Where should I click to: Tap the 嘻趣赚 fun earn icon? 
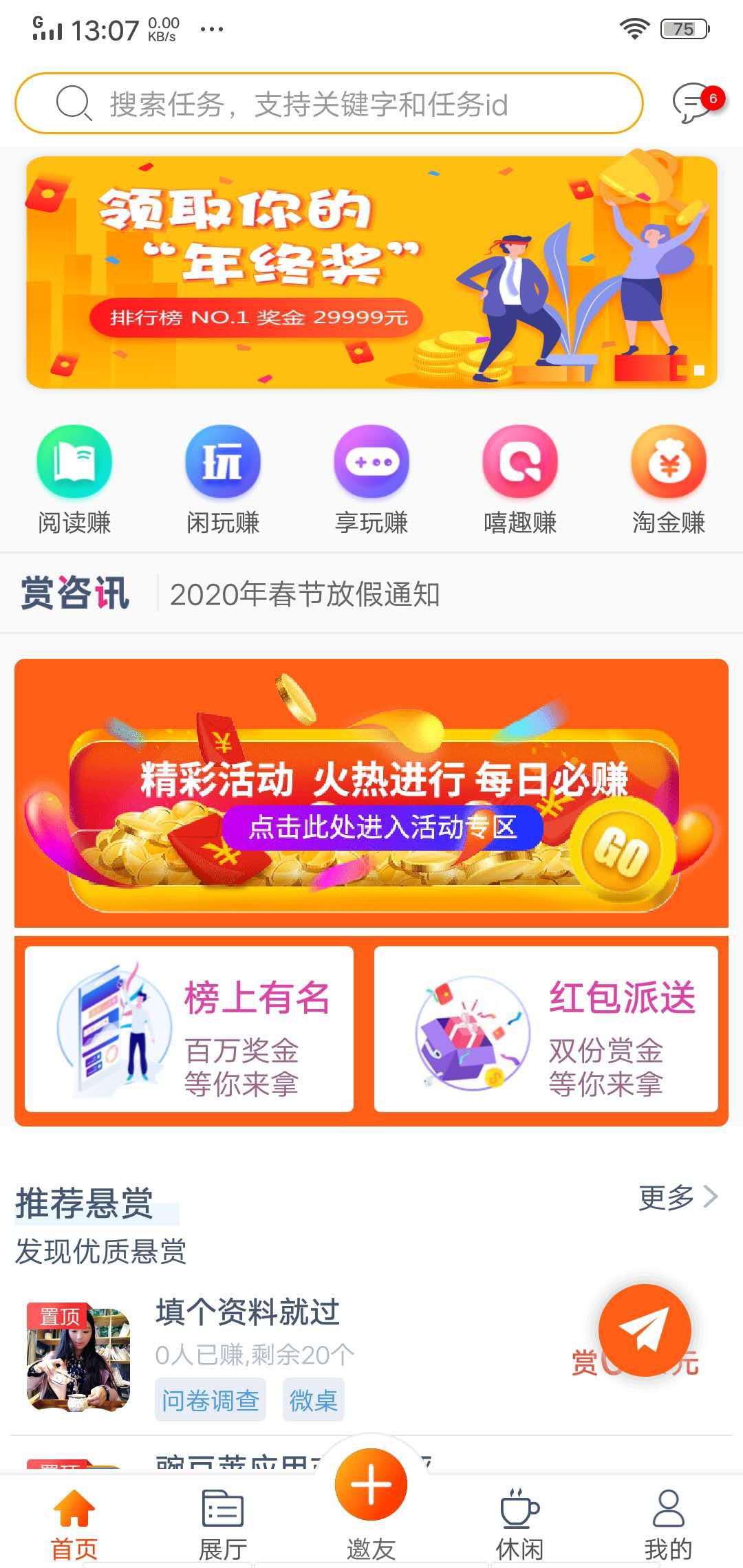[520, 462]
